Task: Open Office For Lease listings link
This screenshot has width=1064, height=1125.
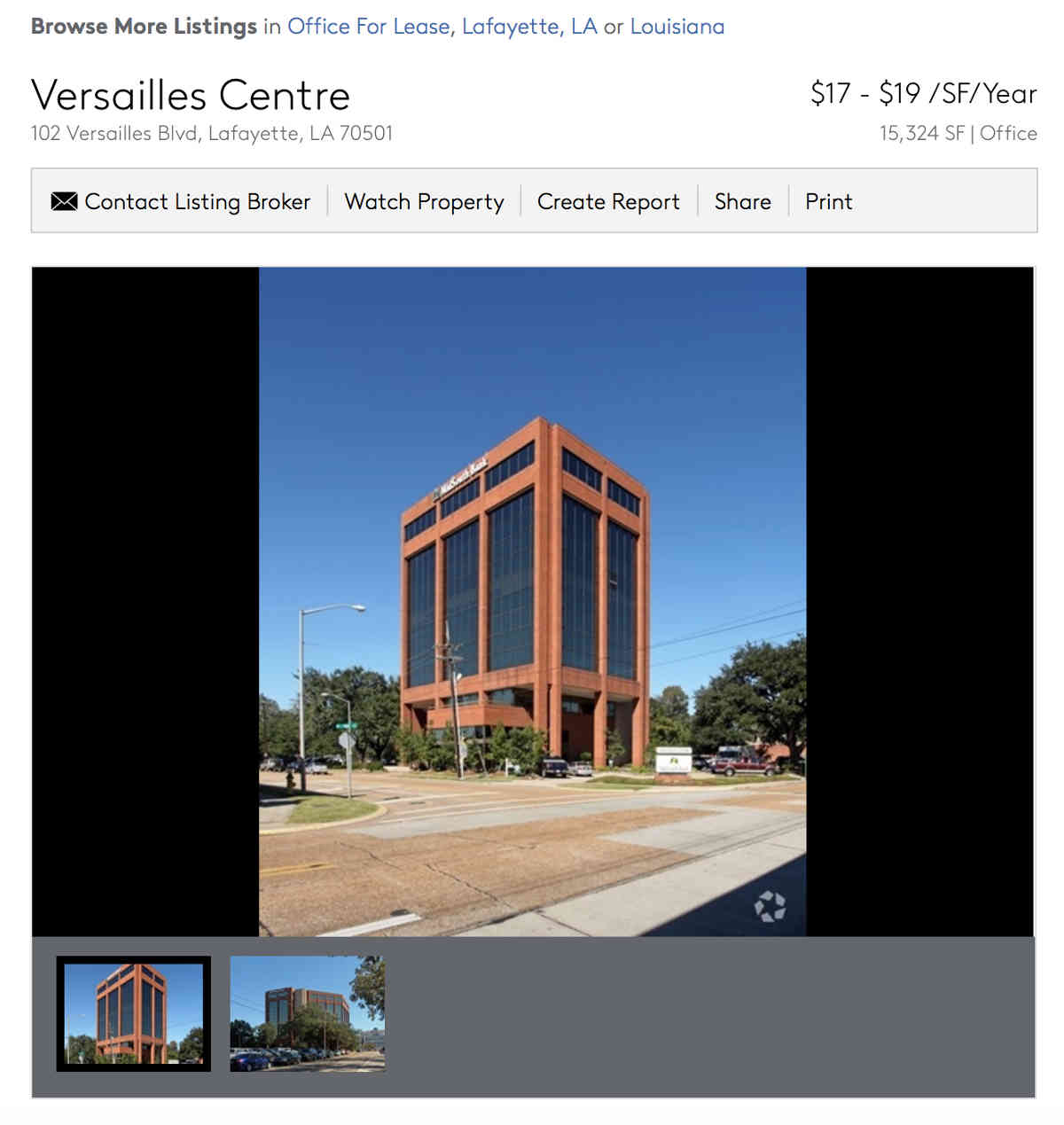Action: [x=368, y=27]
